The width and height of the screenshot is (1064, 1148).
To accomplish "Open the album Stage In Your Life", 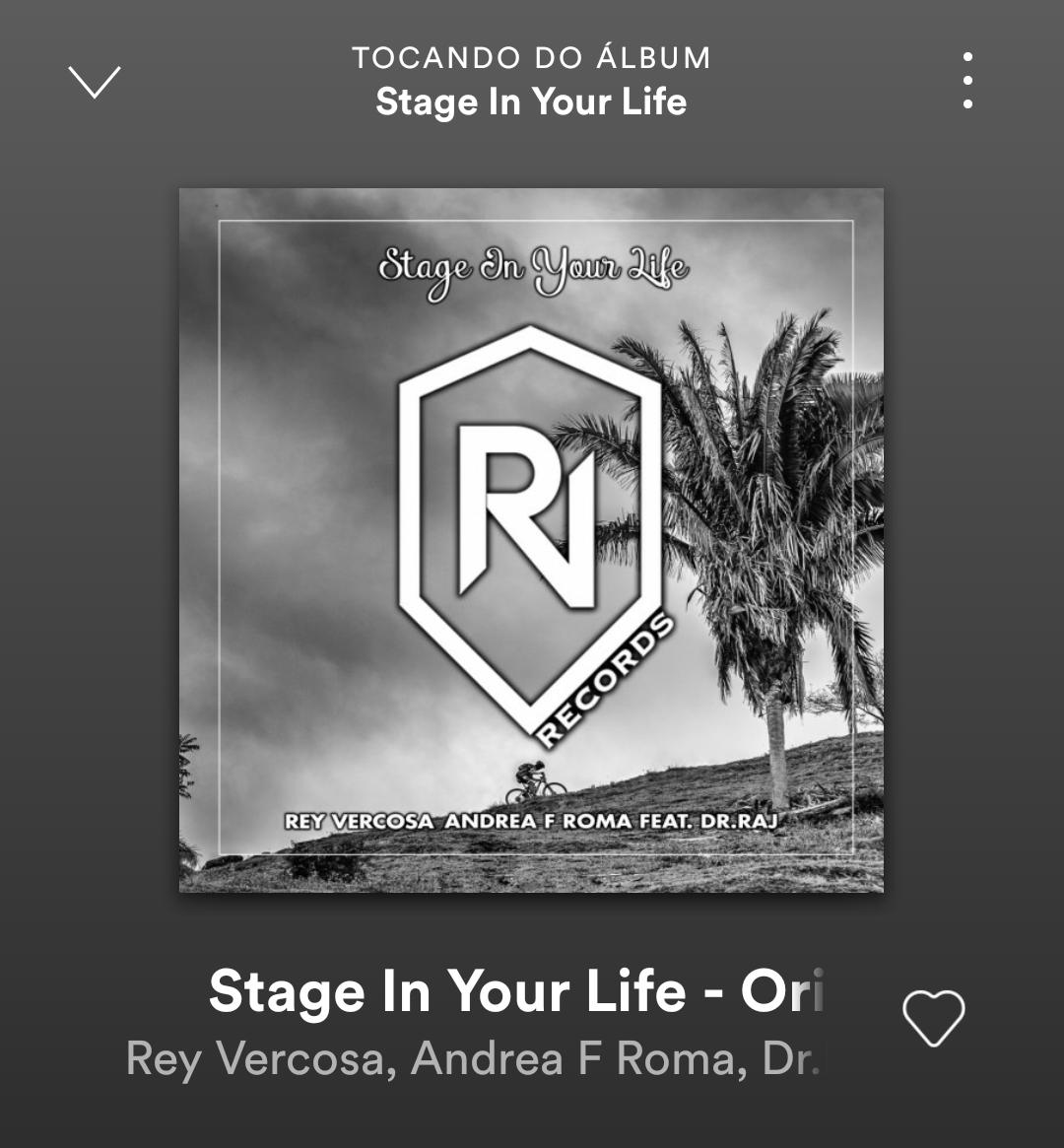I will (531, 101).
